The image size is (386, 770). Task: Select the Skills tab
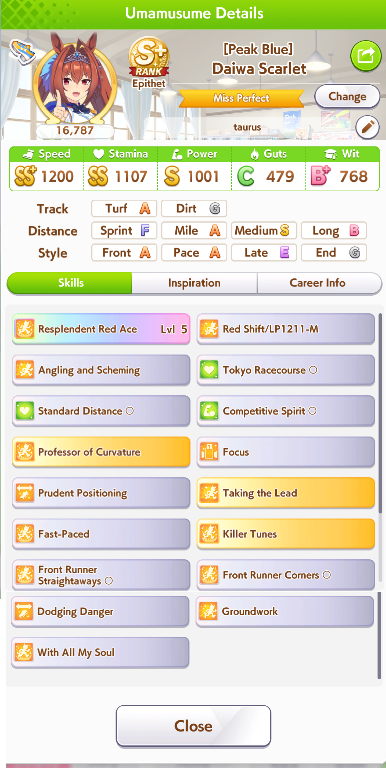[70, 283]
